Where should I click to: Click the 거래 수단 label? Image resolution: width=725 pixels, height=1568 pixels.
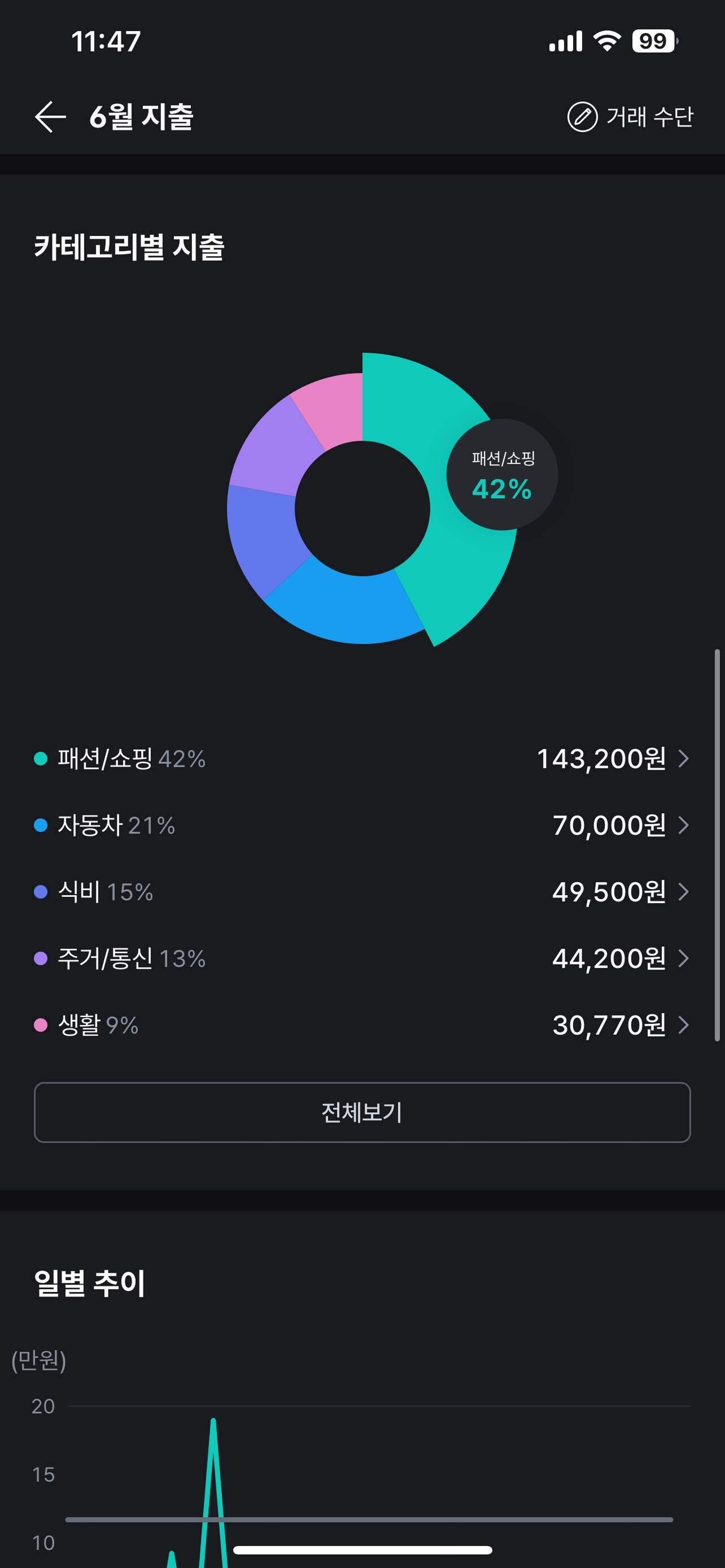[x=649, y=117]
